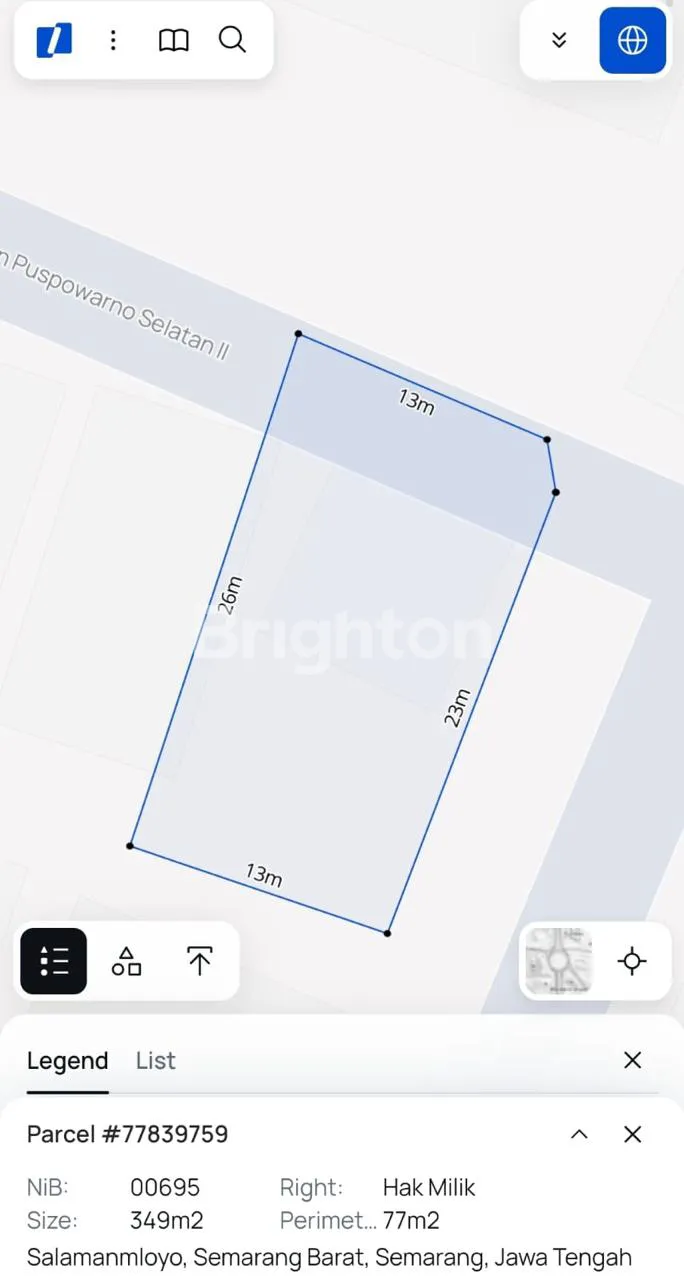This screenshot has width=684, height=1280.
Task: Tap the blue app logo icon
Action: coord(54,40)
